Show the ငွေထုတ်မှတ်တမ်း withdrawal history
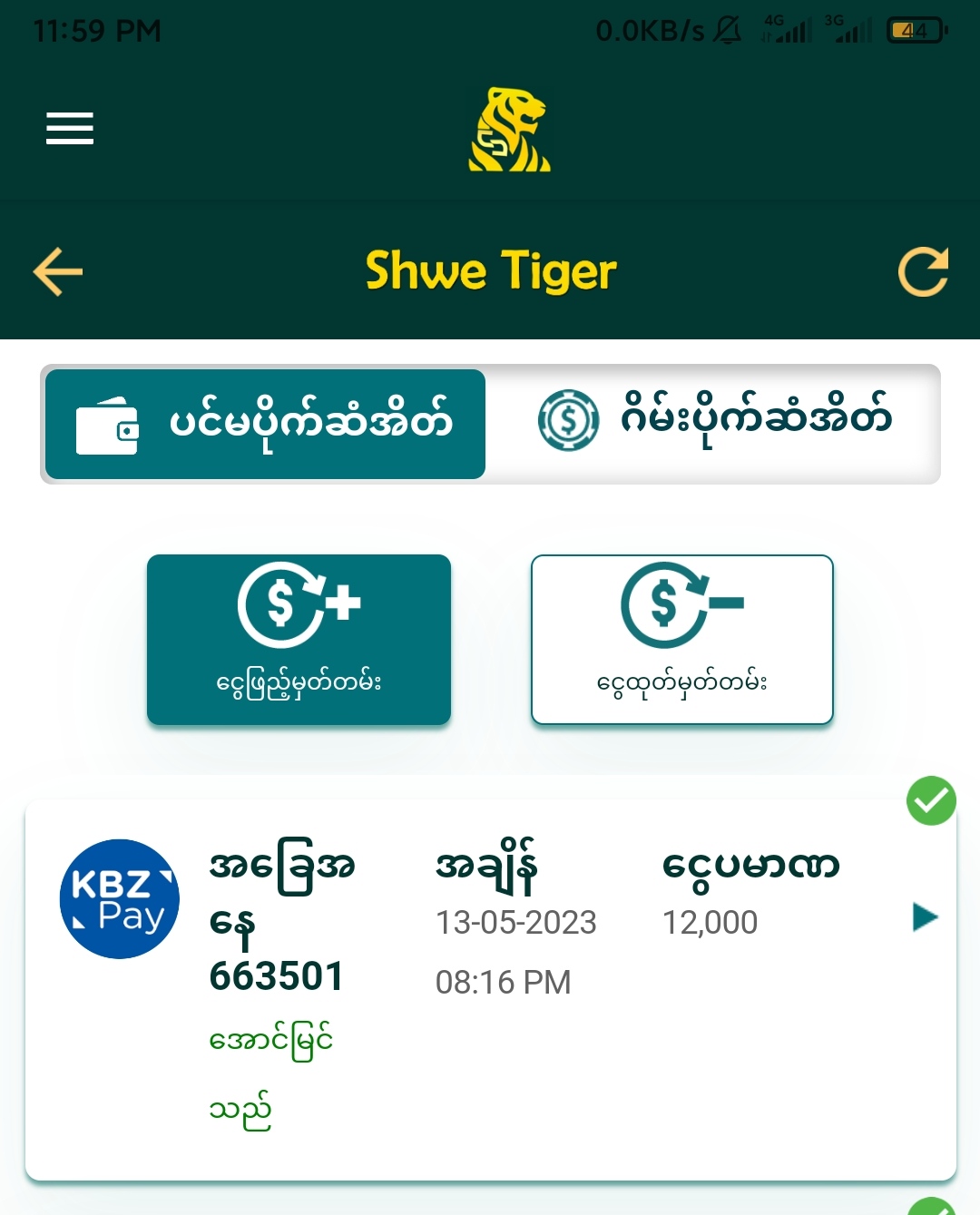The width and height of the screenshot is (980, 1215). 681,639
